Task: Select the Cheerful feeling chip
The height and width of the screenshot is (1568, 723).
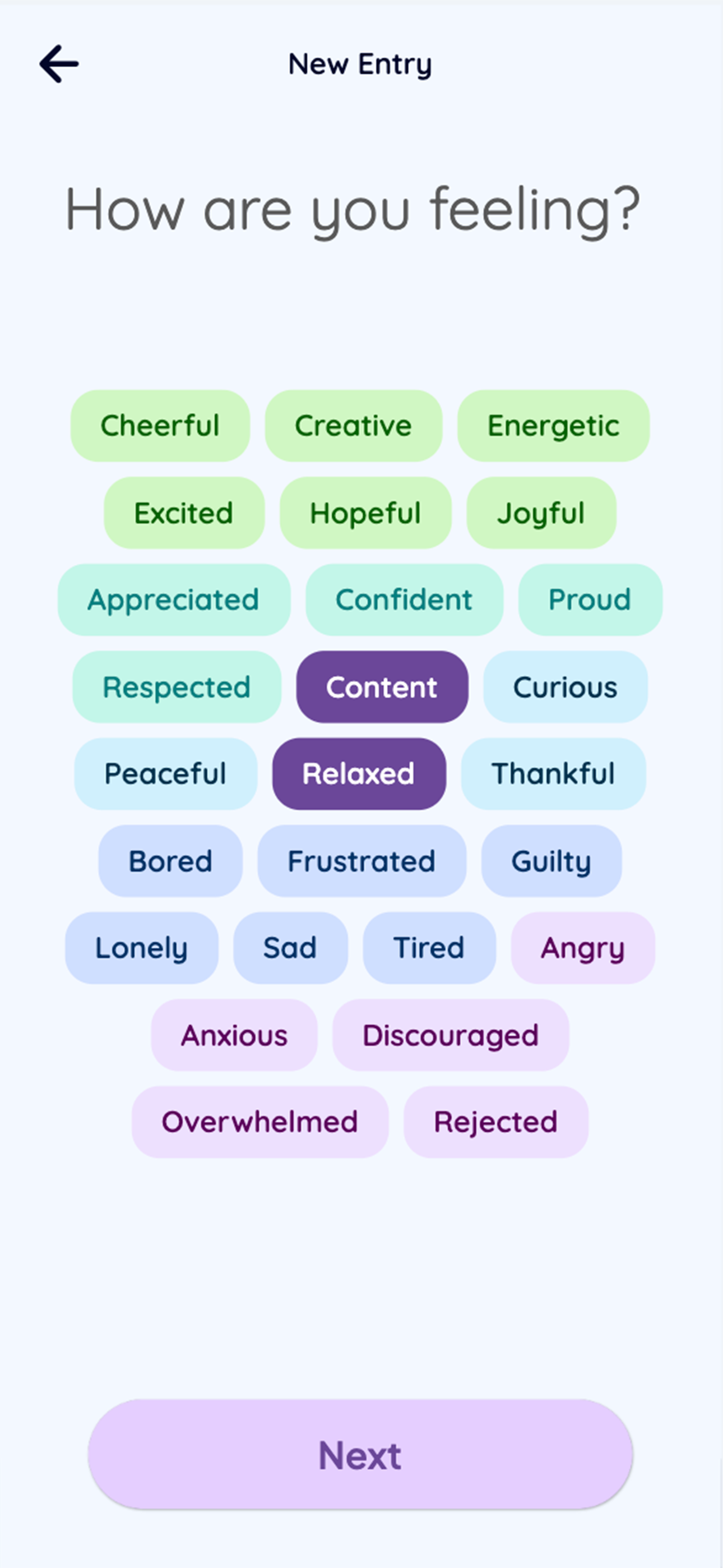Action: tap(160, 426)
